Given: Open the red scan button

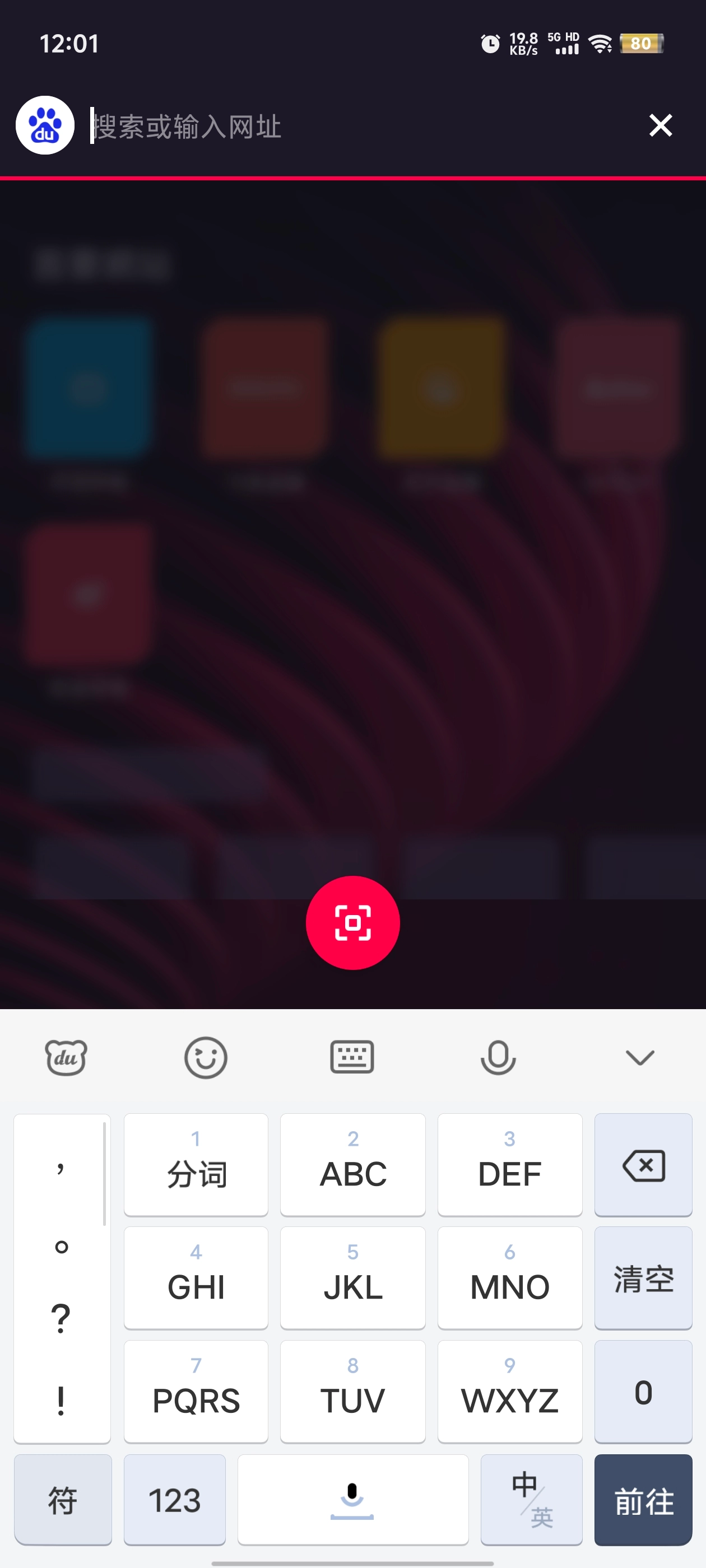Looking at the screenshot, I should (x=352, y=922).
